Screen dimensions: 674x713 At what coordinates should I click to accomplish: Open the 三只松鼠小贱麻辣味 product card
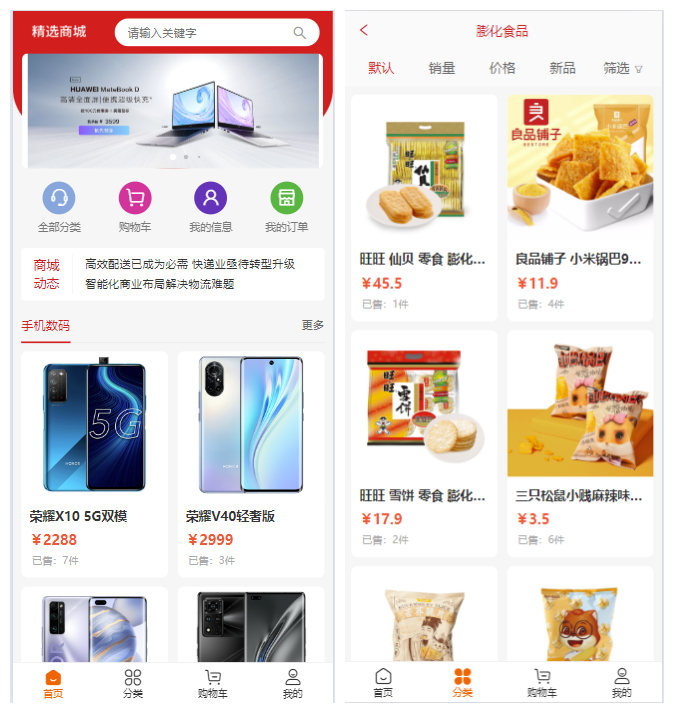point(580,443)
